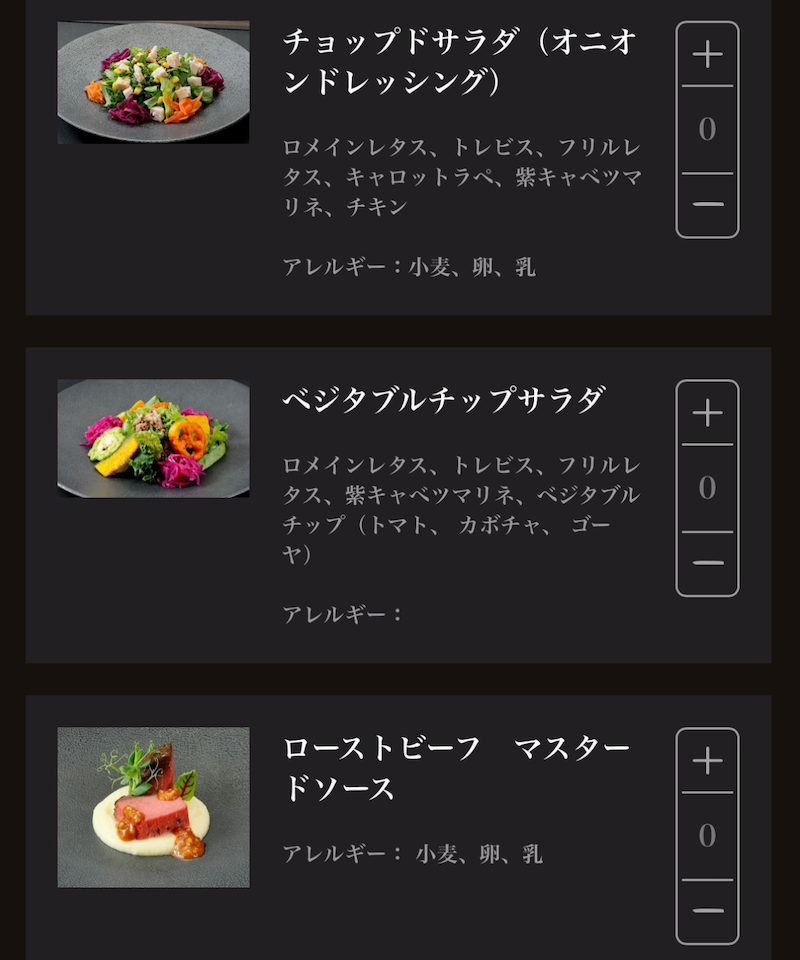The image size is (800, 960).
Task: View the ベジタブルチップサラダ dish image
Action: (153, 438)
